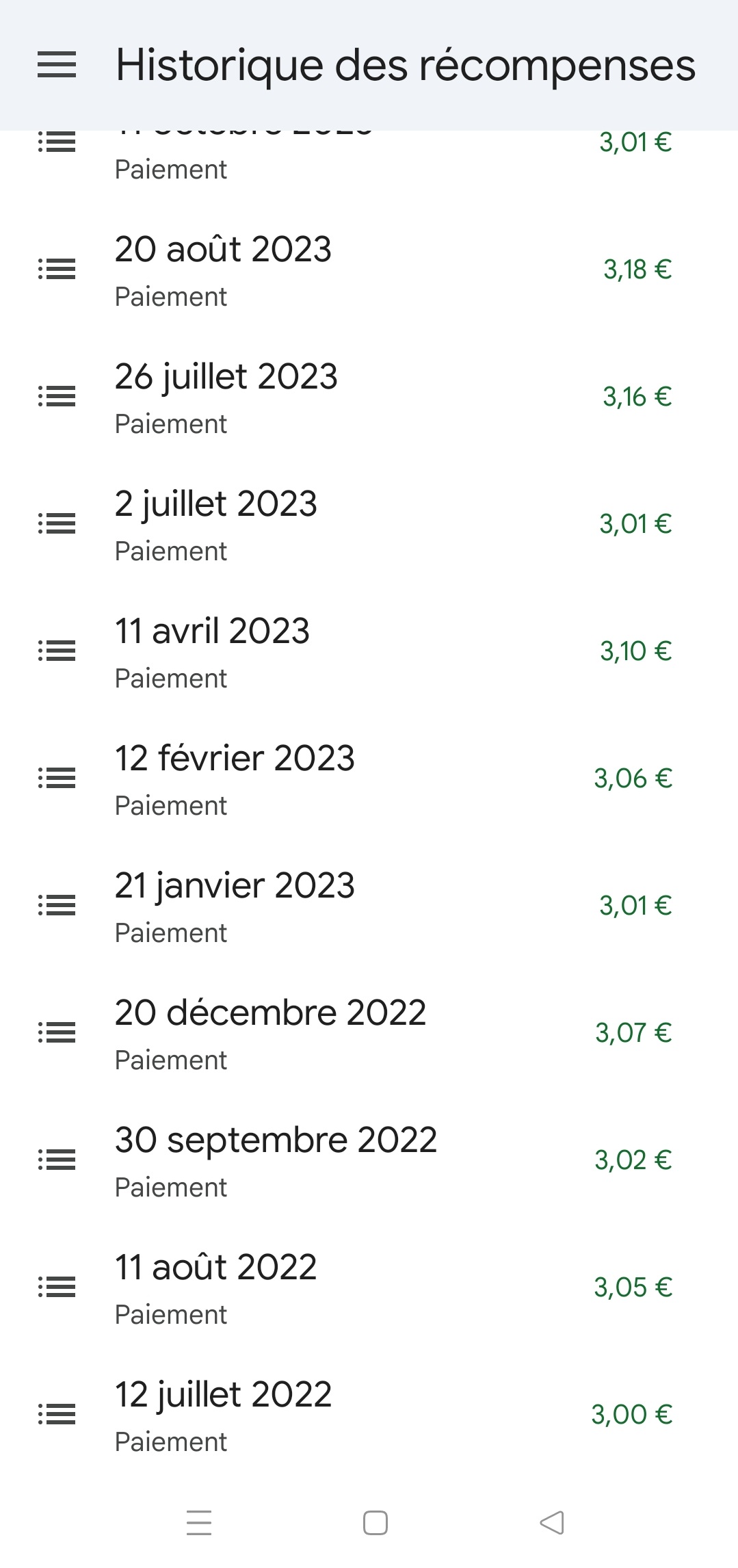This screenshot has width=738, height=1568.
Task: Select the 30 septembre 2022 payment row
Action: [369, 1161]
